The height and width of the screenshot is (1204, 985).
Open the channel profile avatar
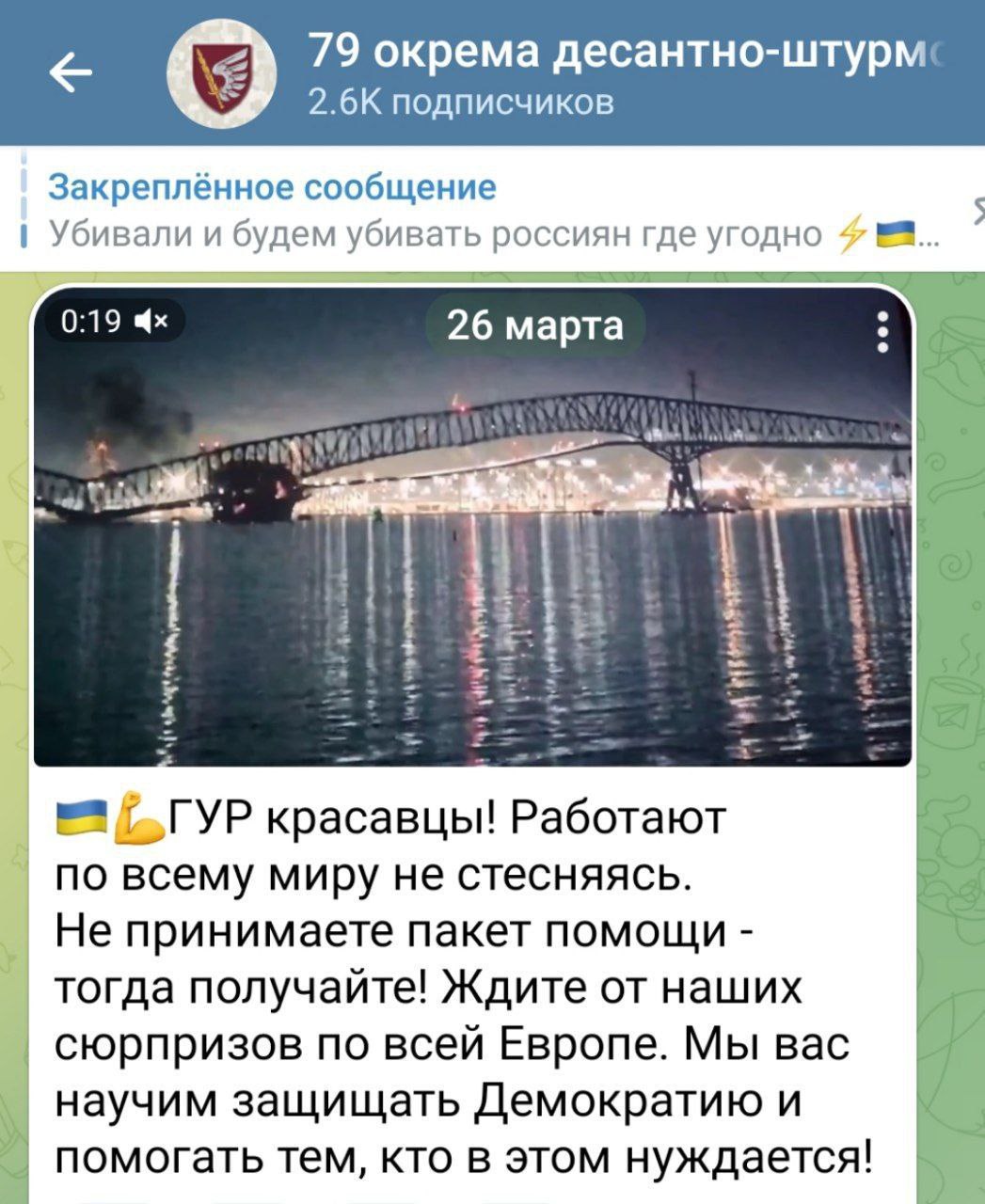click(x=220, y=75)
